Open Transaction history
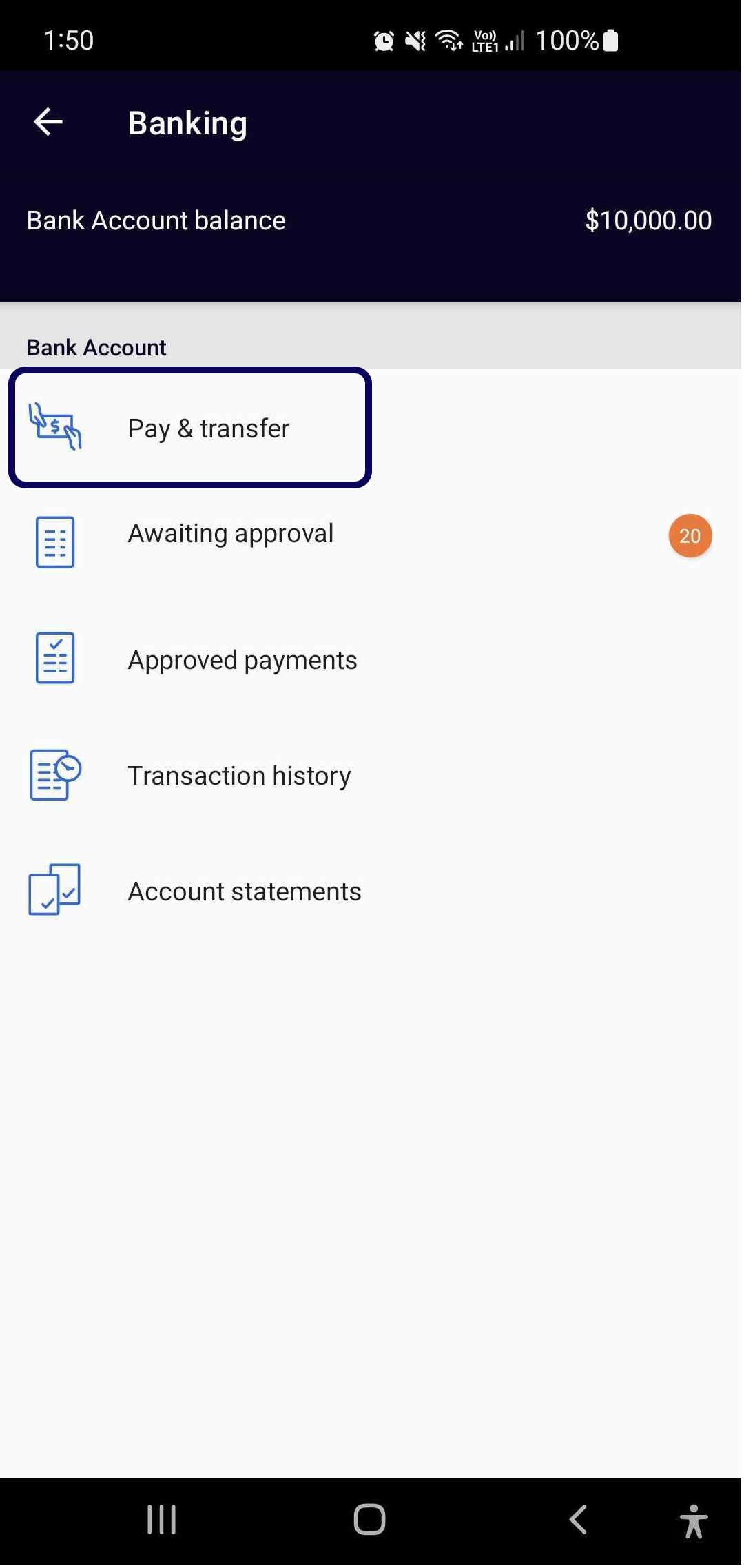 (x=239, y=776)
